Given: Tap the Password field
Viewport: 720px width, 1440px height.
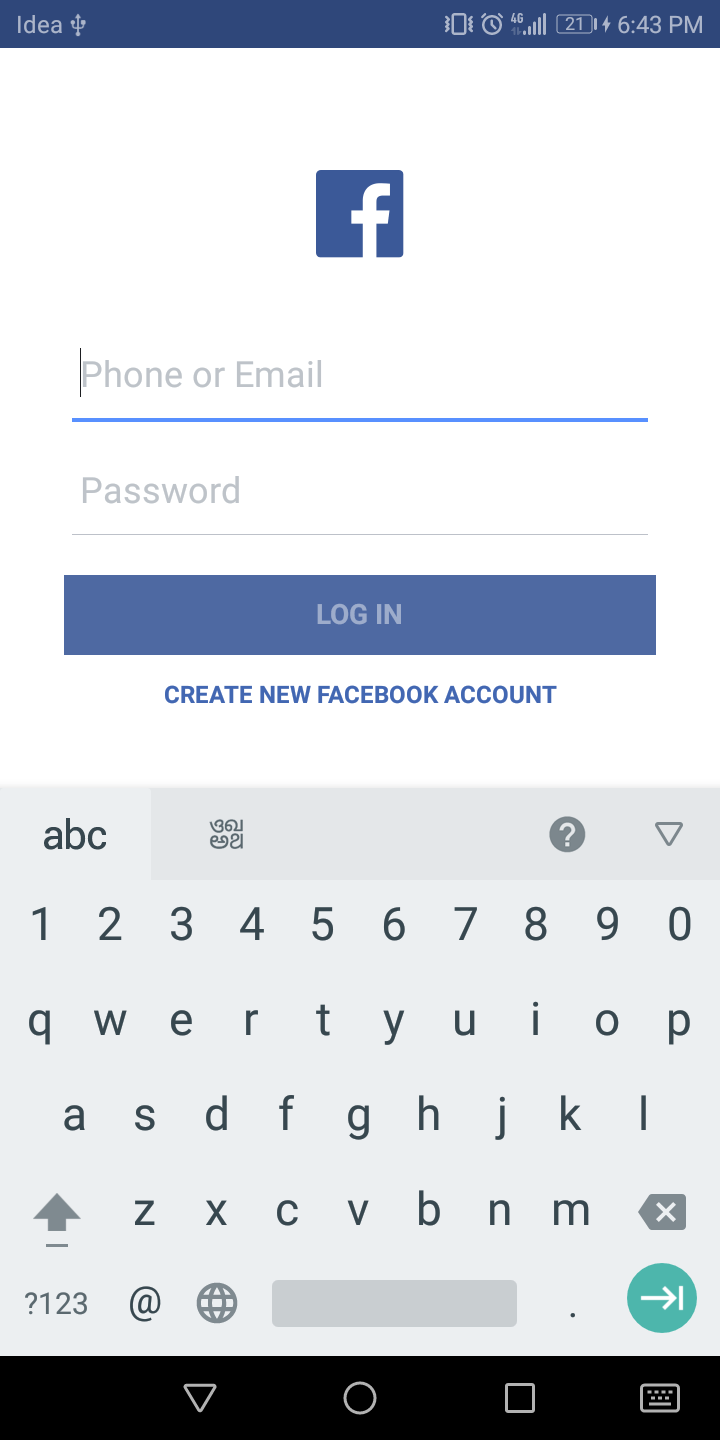Looking at the screenshot, I should pyautogui.click(x=360, y=491).
